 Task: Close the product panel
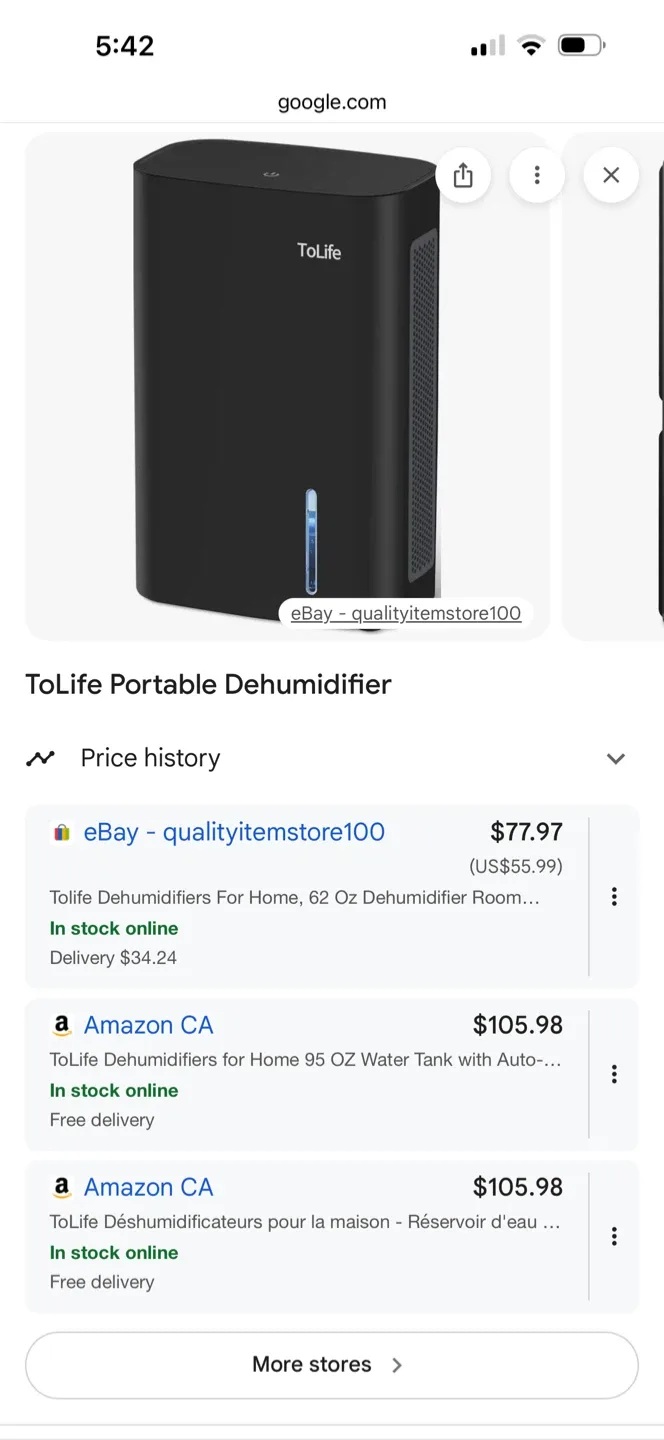click(x=611, y=176)
